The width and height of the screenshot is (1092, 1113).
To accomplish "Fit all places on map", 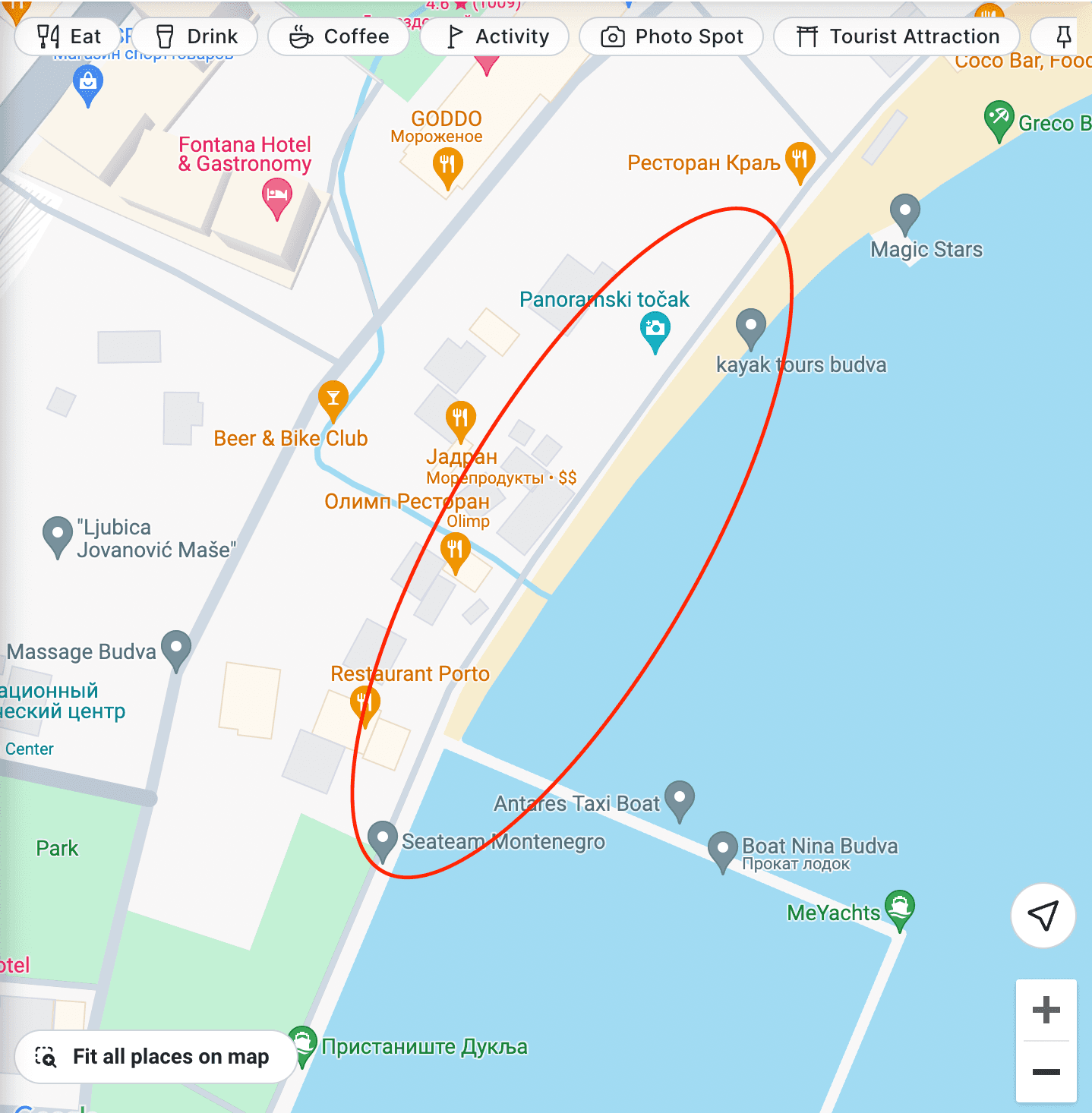I will (x=154, y=1056).
